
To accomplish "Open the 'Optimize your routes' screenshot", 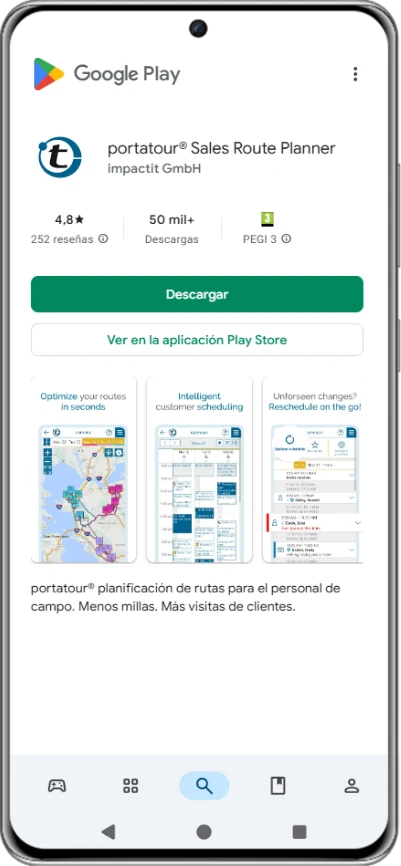I will point(83,469).
